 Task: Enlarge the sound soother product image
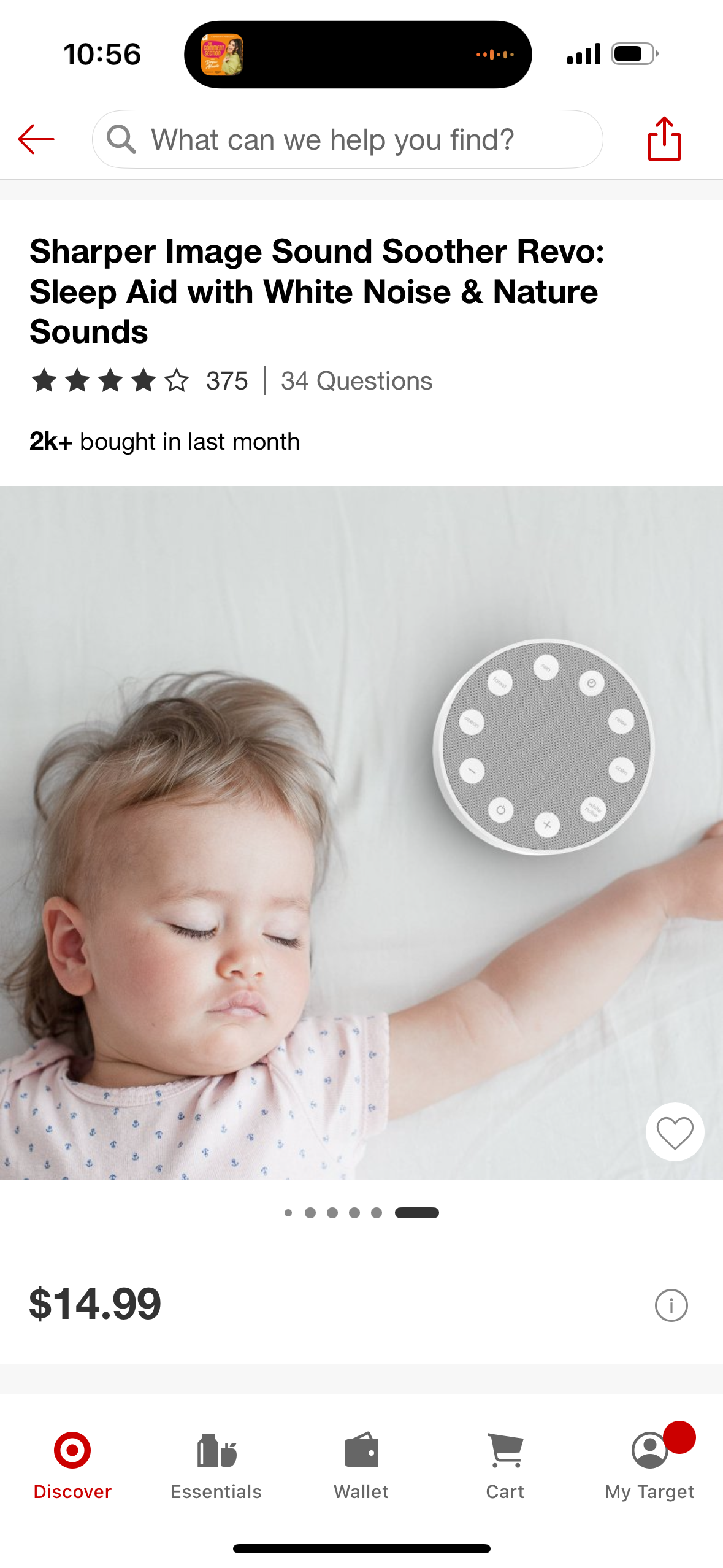pyautogui.click(x=361, y=832)
